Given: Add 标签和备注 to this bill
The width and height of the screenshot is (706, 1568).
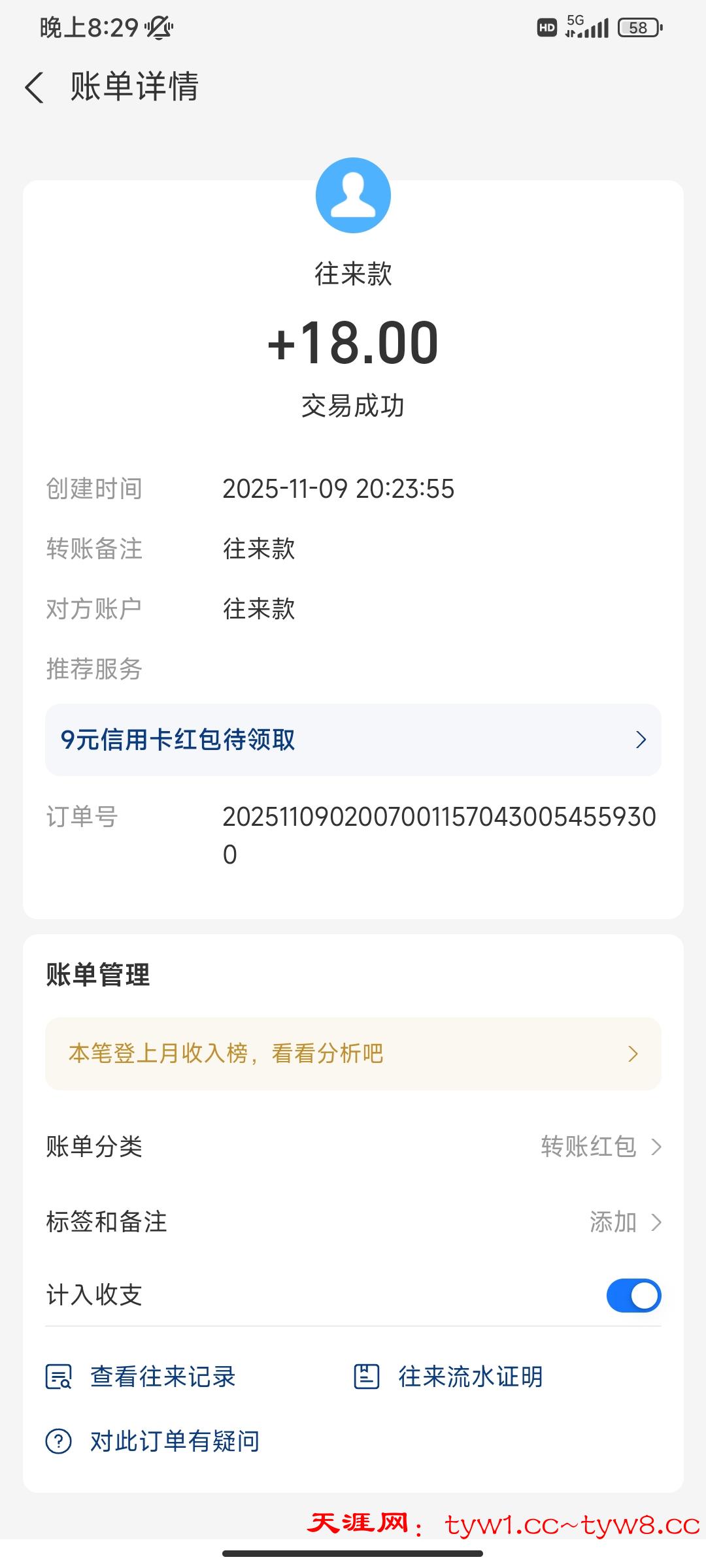Looking at the screenshot, I should 624,1222.
